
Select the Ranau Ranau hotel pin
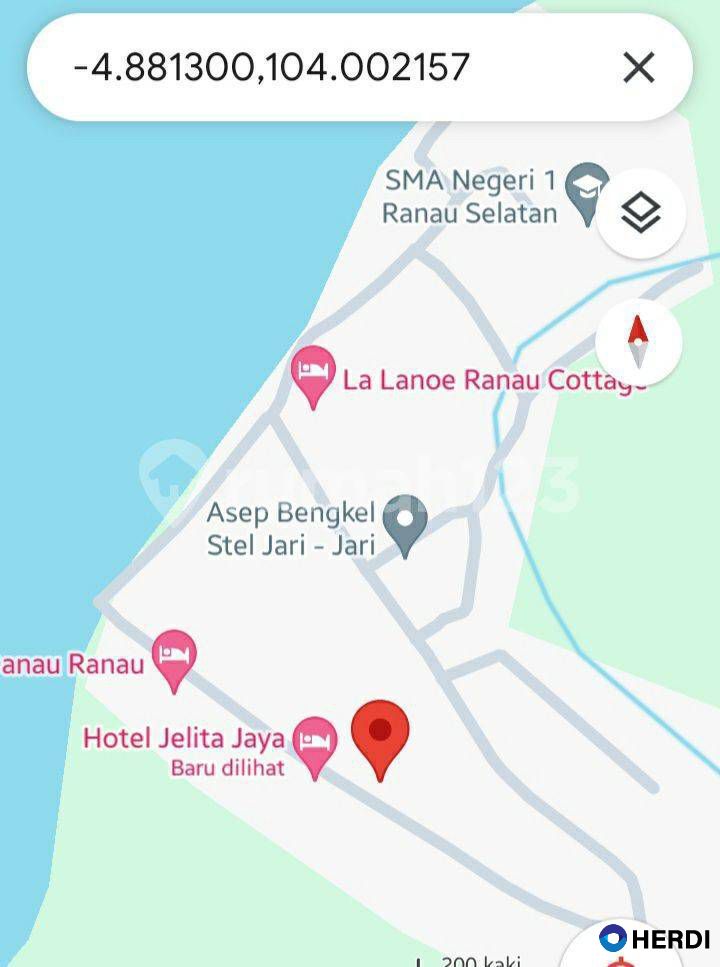(x=175, y=659)
